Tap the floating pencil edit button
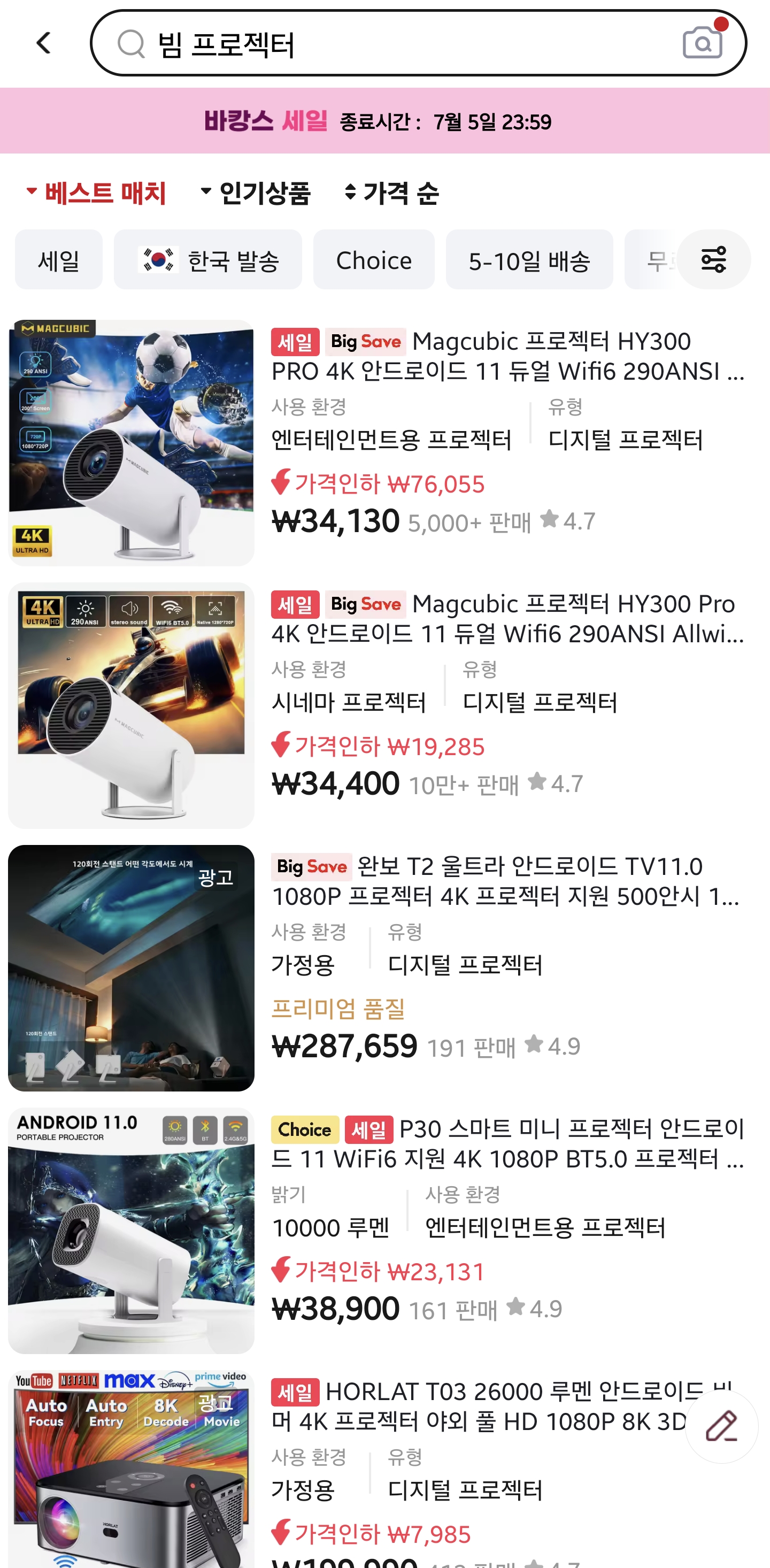 722,1427
